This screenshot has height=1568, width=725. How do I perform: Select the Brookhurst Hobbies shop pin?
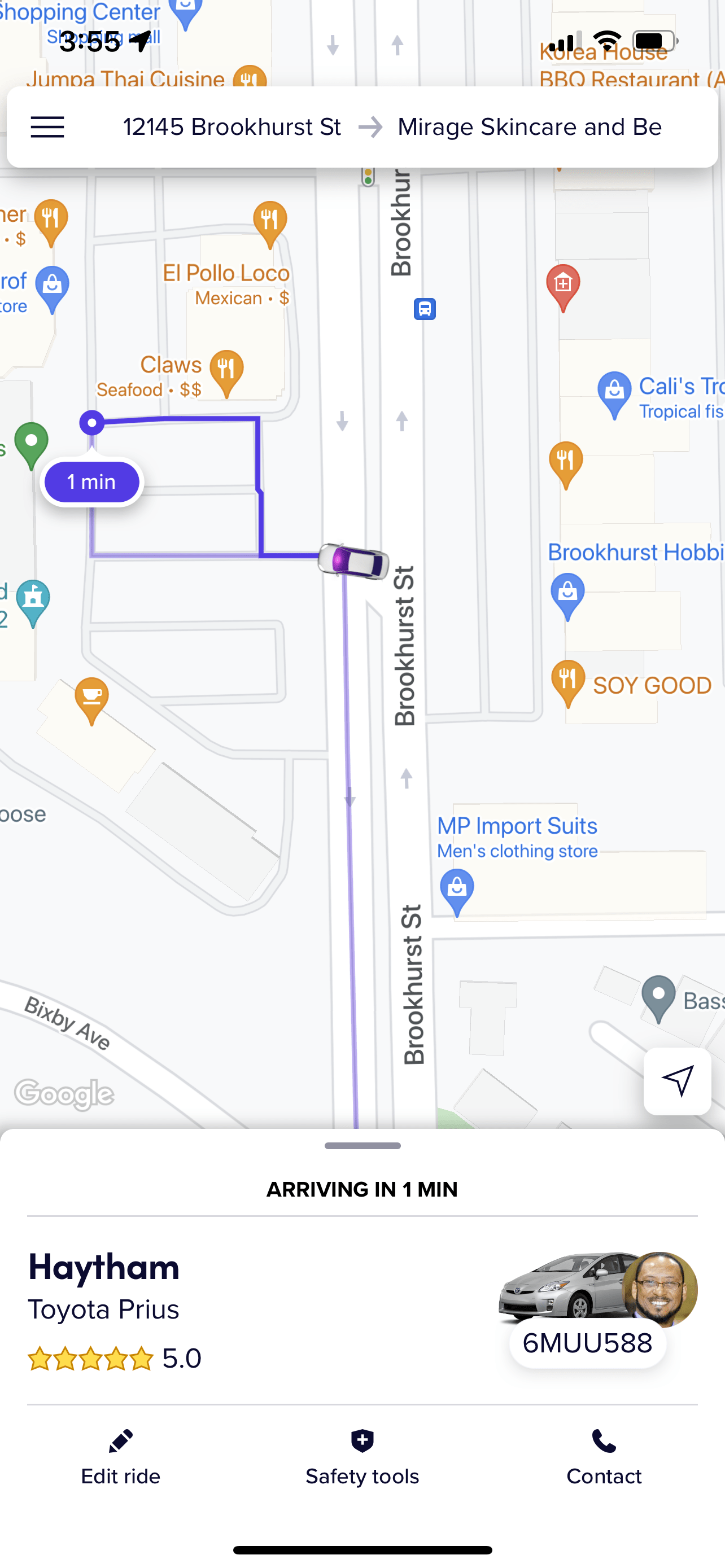tap(567, 596)
